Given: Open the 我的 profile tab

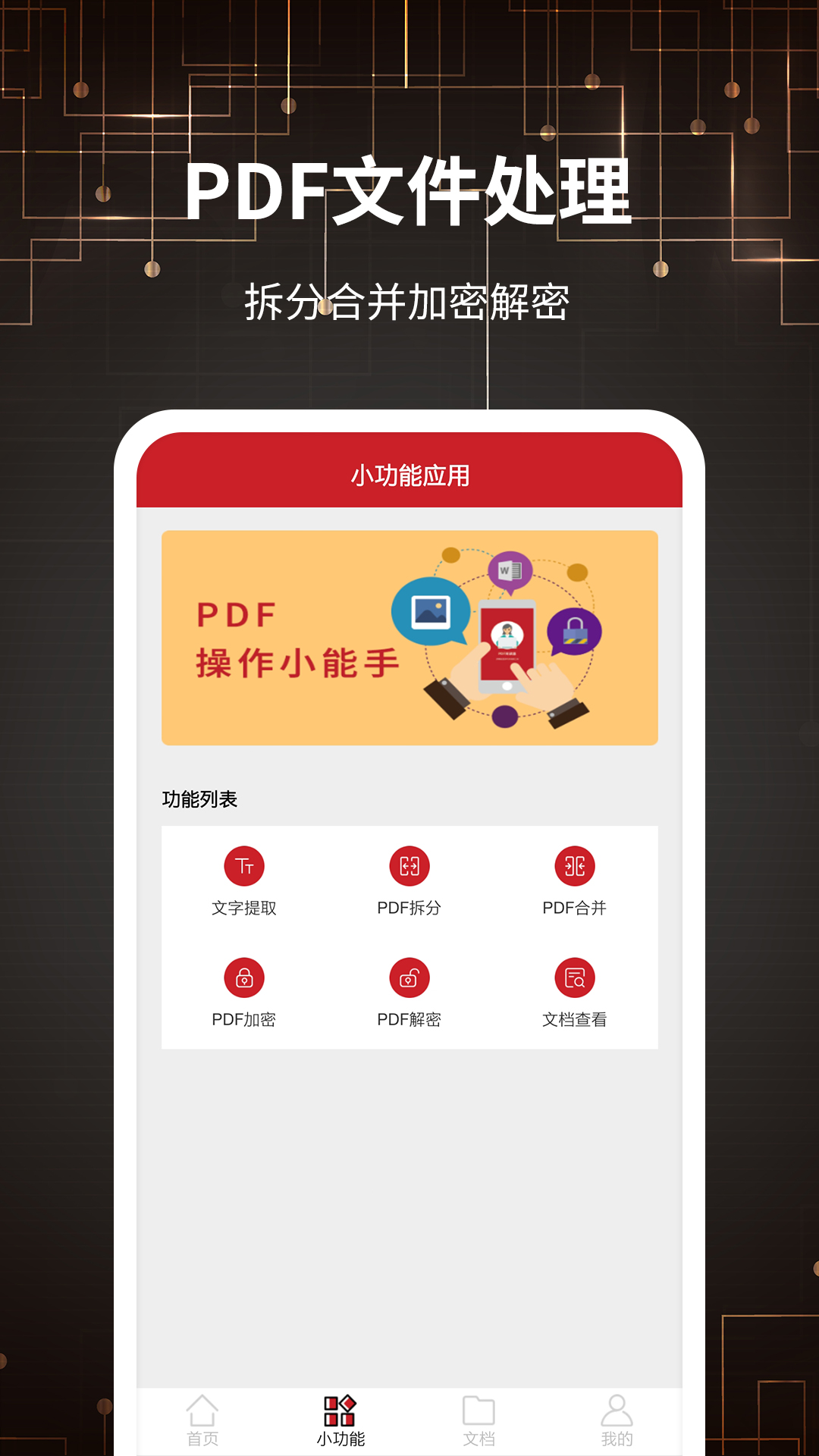Looking at the screenshot, I should tap(617, 1437).
